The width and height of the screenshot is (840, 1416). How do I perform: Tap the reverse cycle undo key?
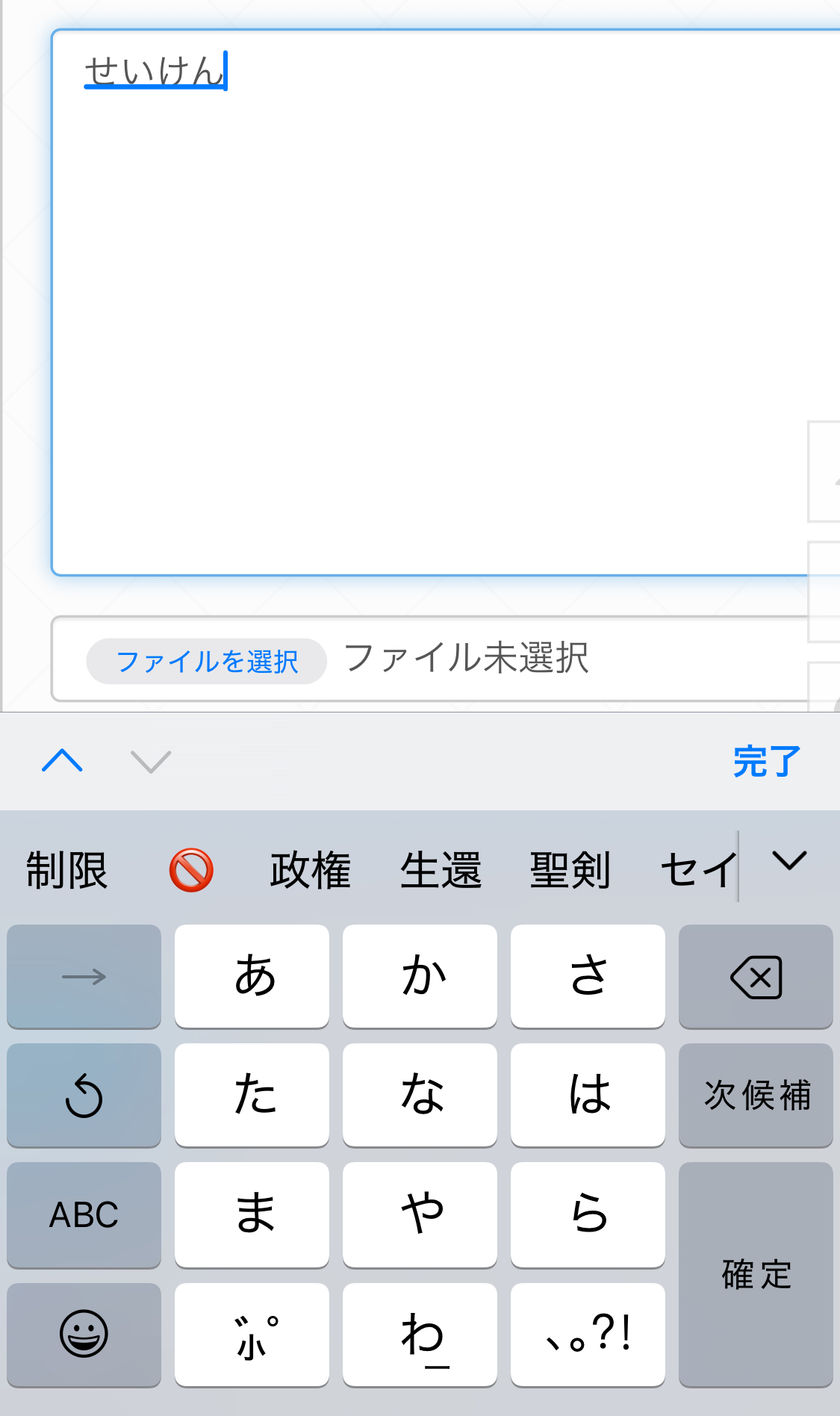pos(84,1096)
